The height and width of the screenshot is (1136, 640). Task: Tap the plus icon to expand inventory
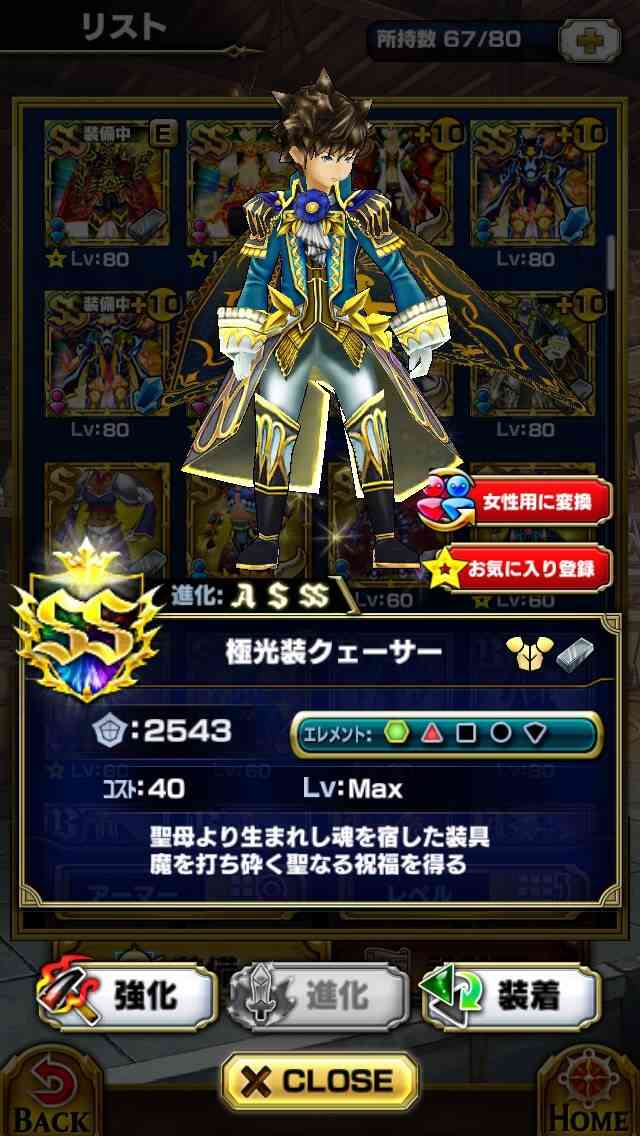[x=589, y=40]
